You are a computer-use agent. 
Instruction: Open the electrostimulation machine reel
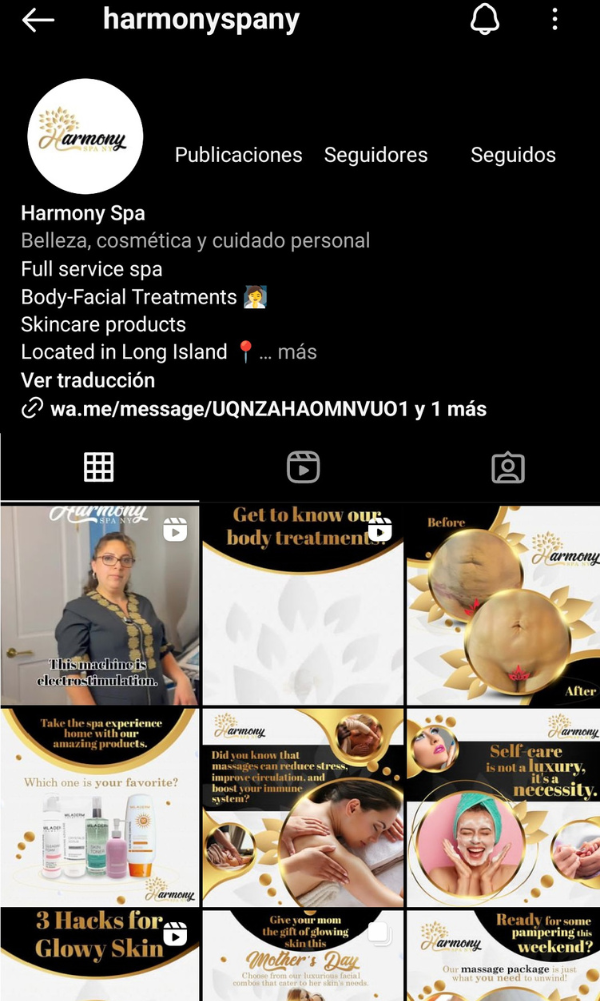pyautogui.click(x=99, y=605)
